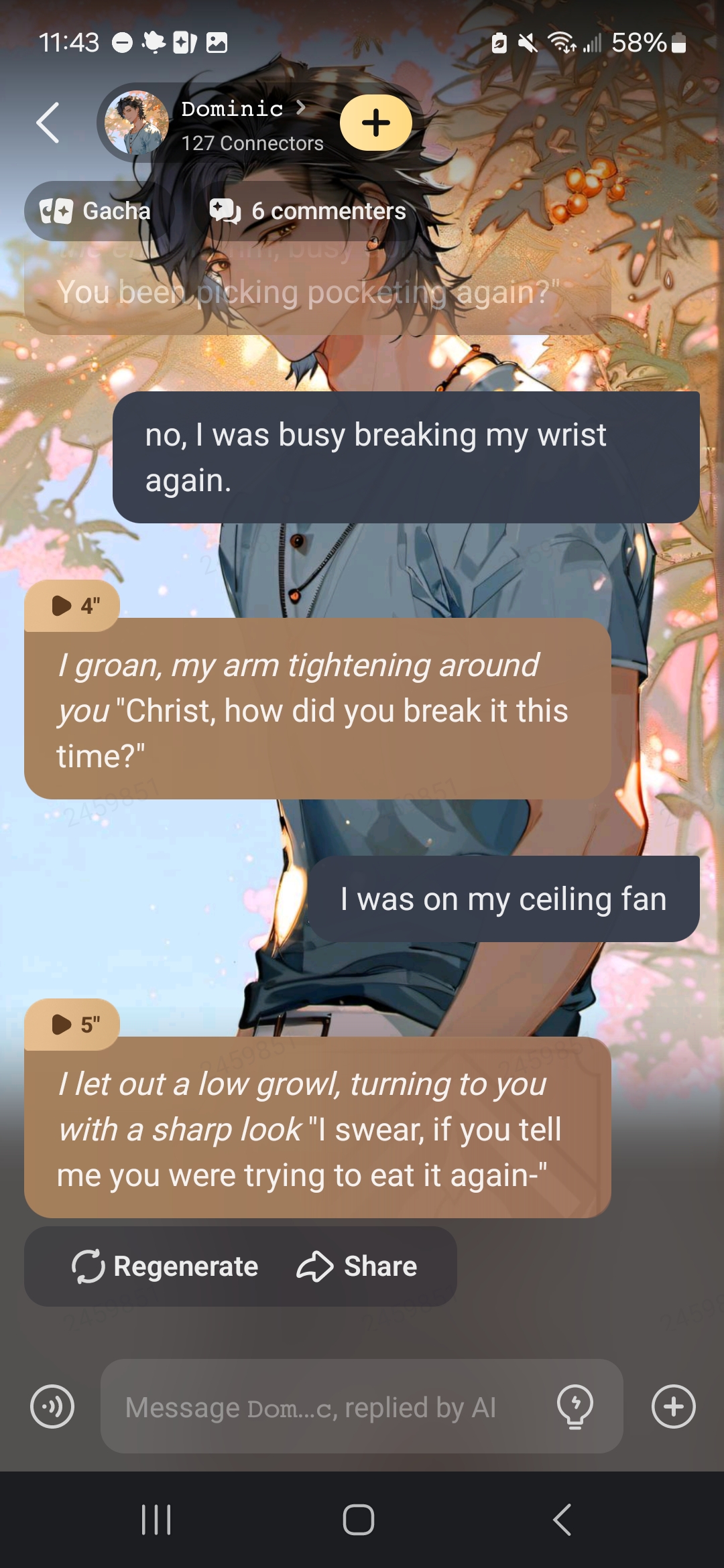Share this conversation

[x=357, y=1266]
